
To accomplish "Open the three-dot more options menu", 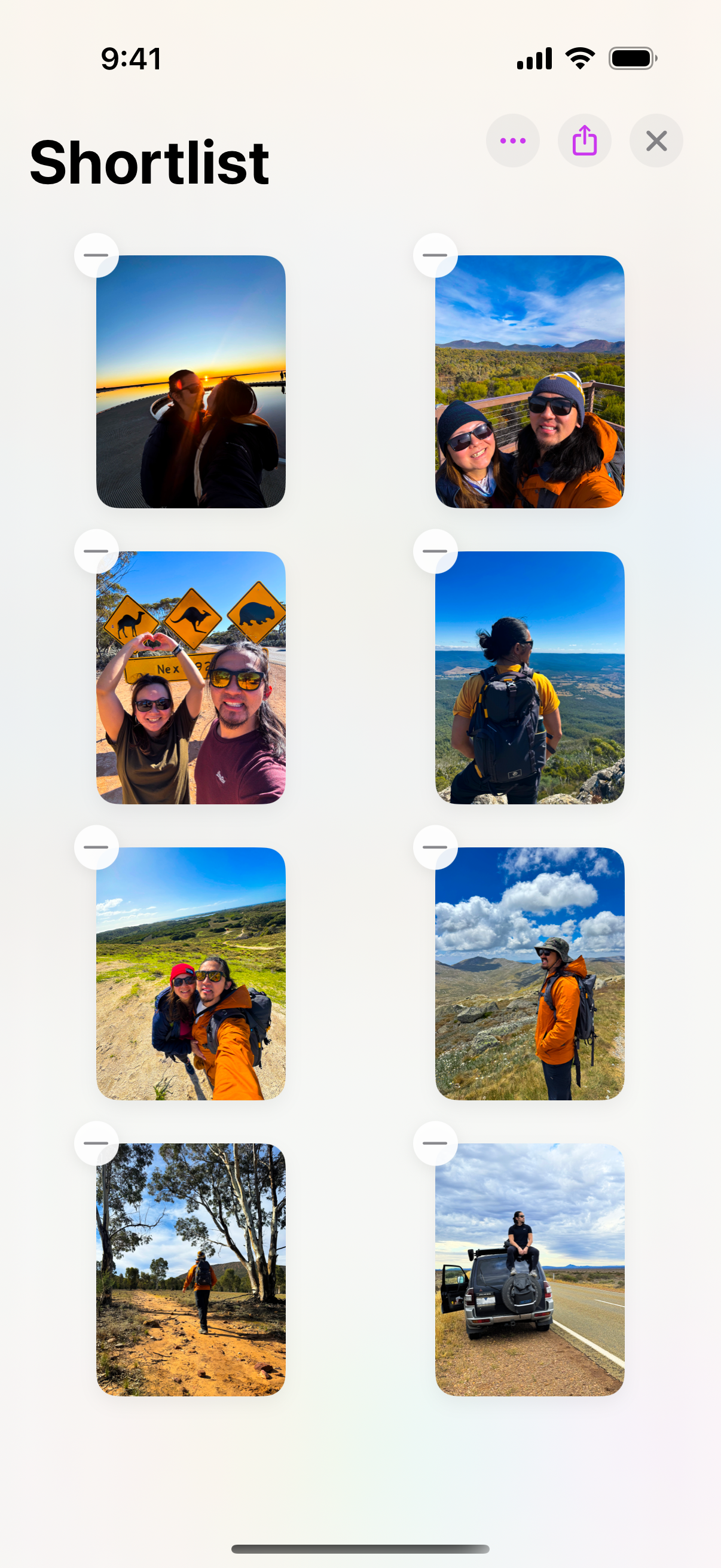I will click(512, 141).
